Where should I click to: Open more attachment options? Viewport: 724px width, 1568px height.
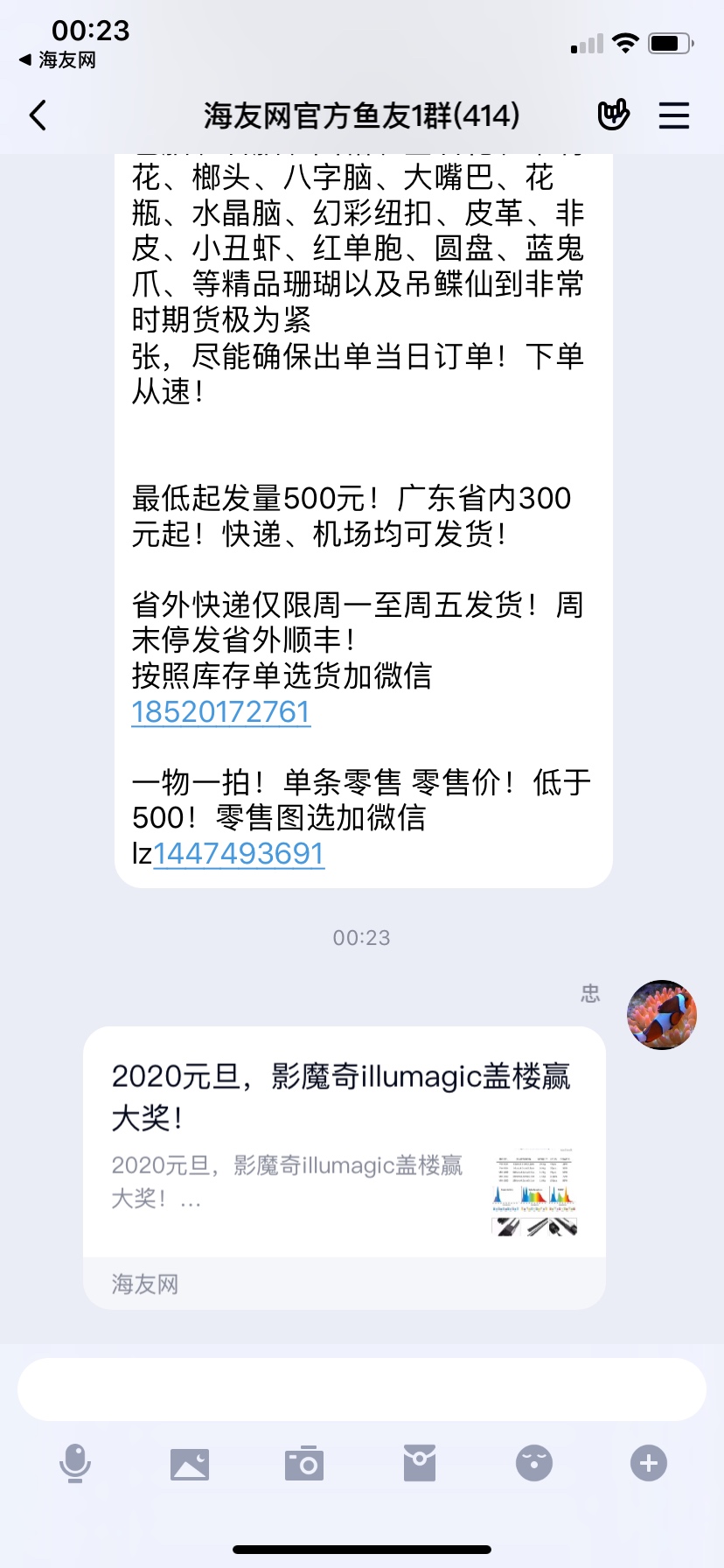(x=649, y=1463)
